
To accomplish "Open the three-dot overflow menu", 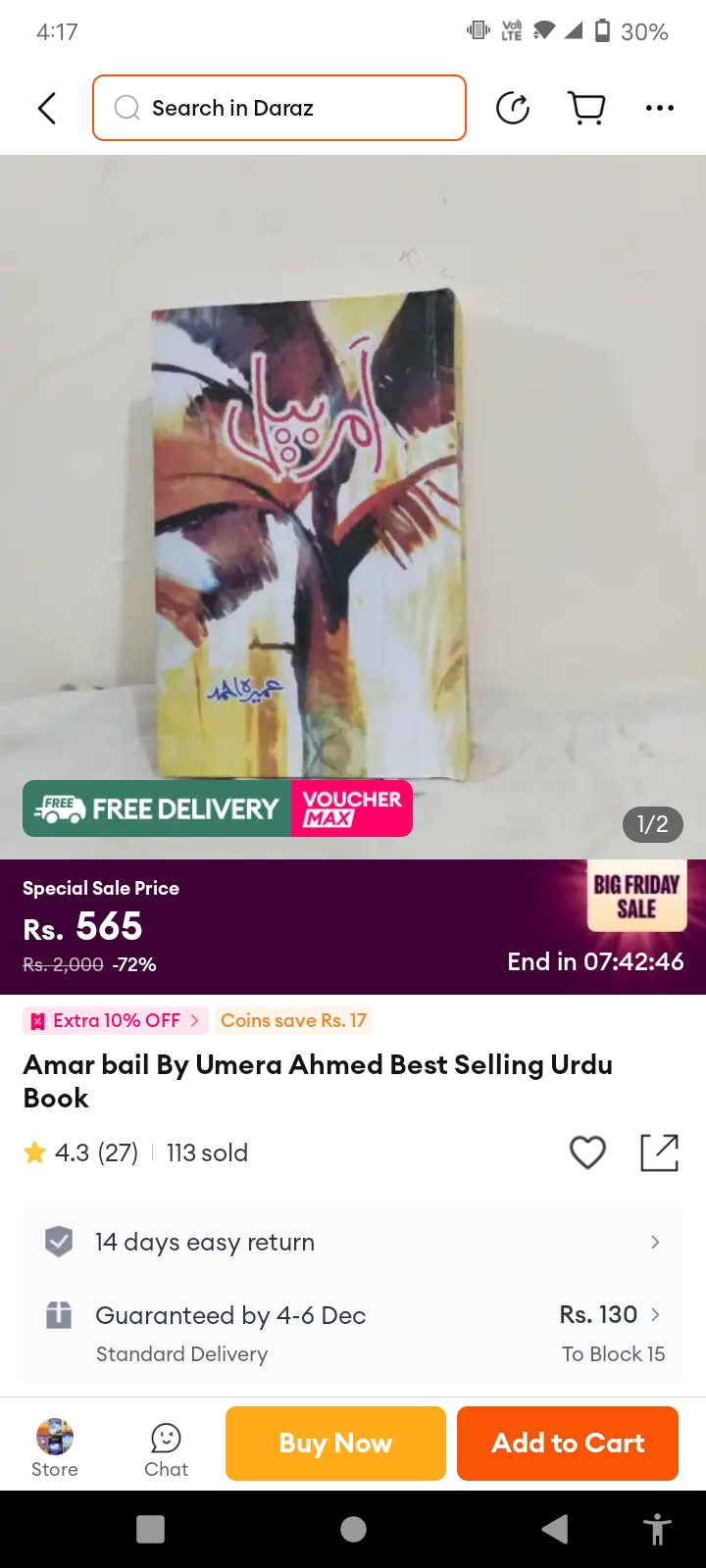I will coord(660,108).
